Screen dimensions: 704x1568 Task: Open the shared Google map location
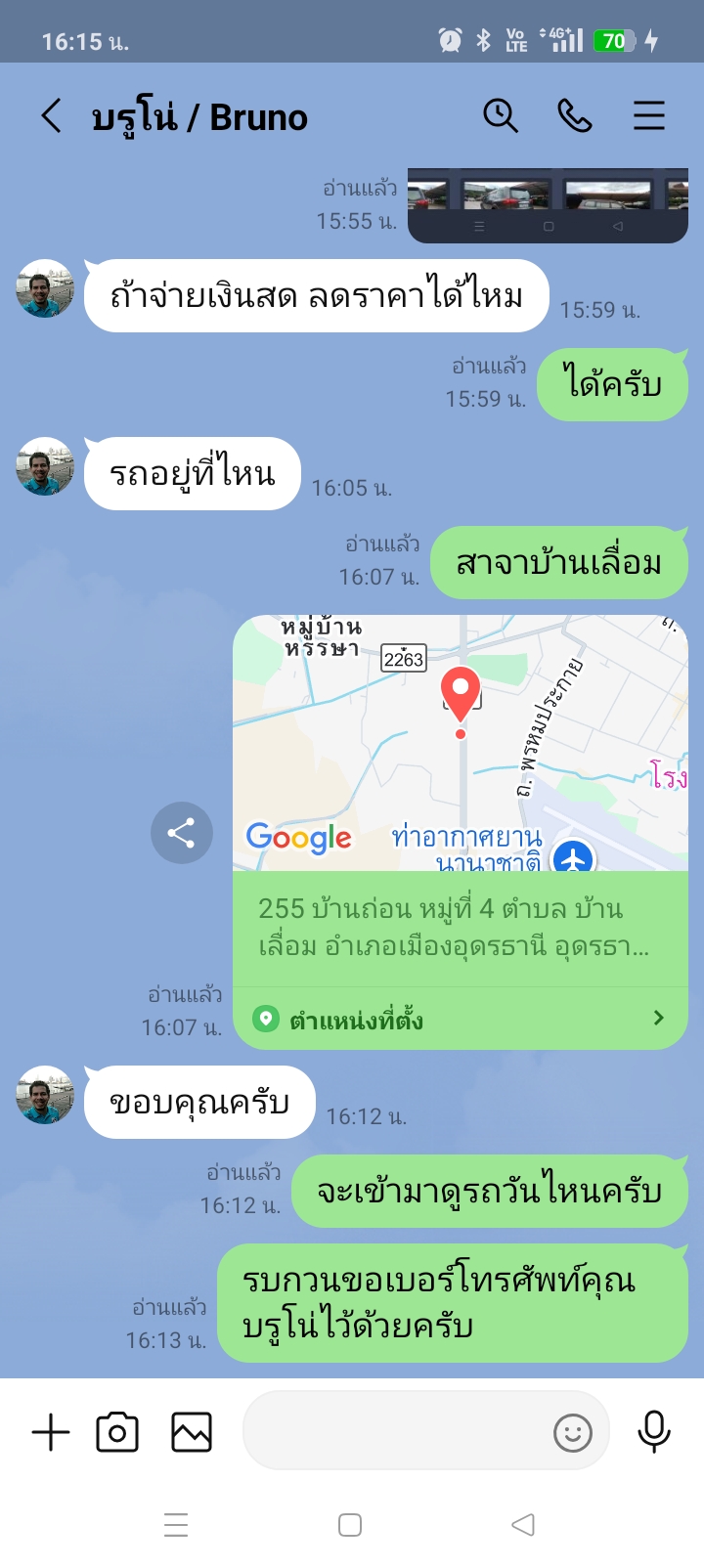click(x=461, y=743)
